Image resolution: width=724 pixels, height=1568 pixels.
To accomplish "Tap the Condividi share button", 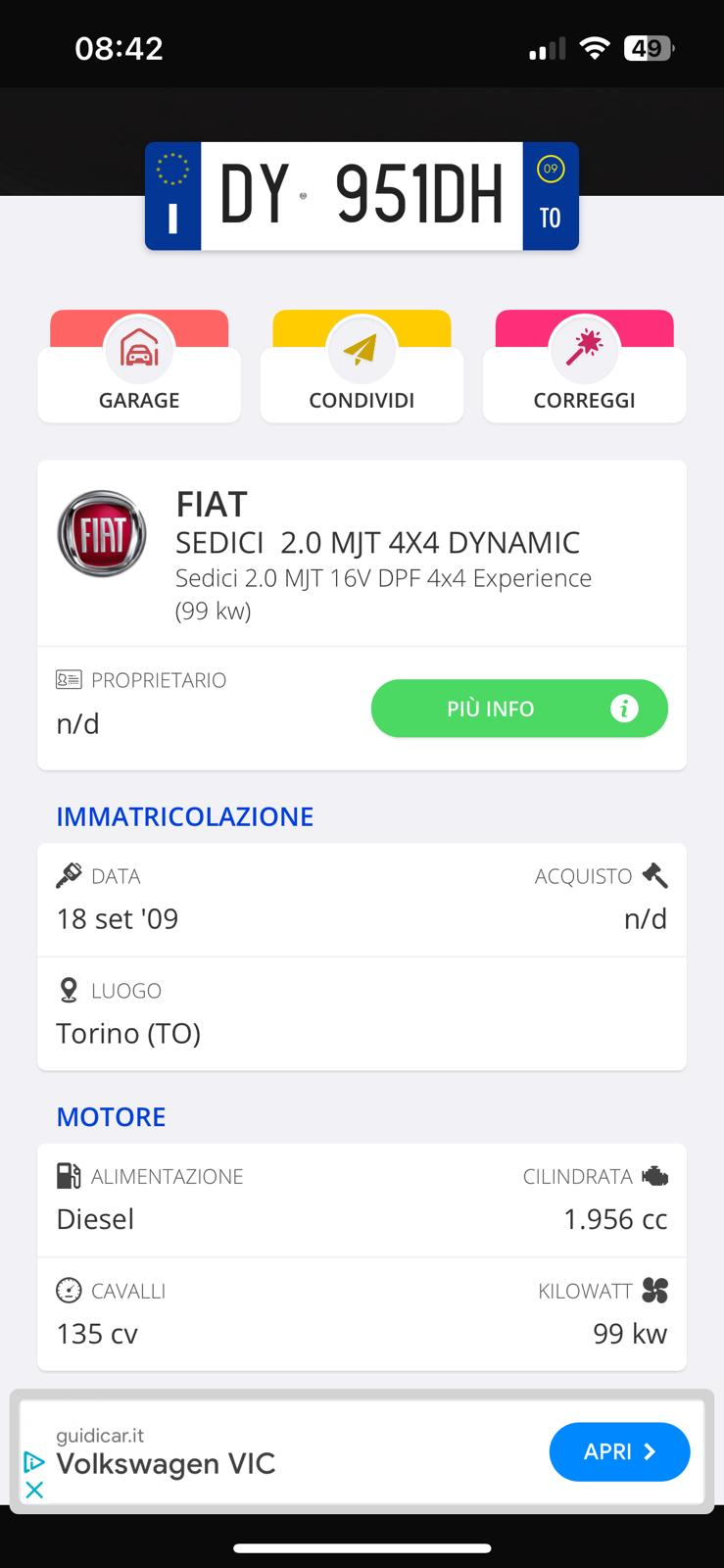I will [x=362, y=367].
